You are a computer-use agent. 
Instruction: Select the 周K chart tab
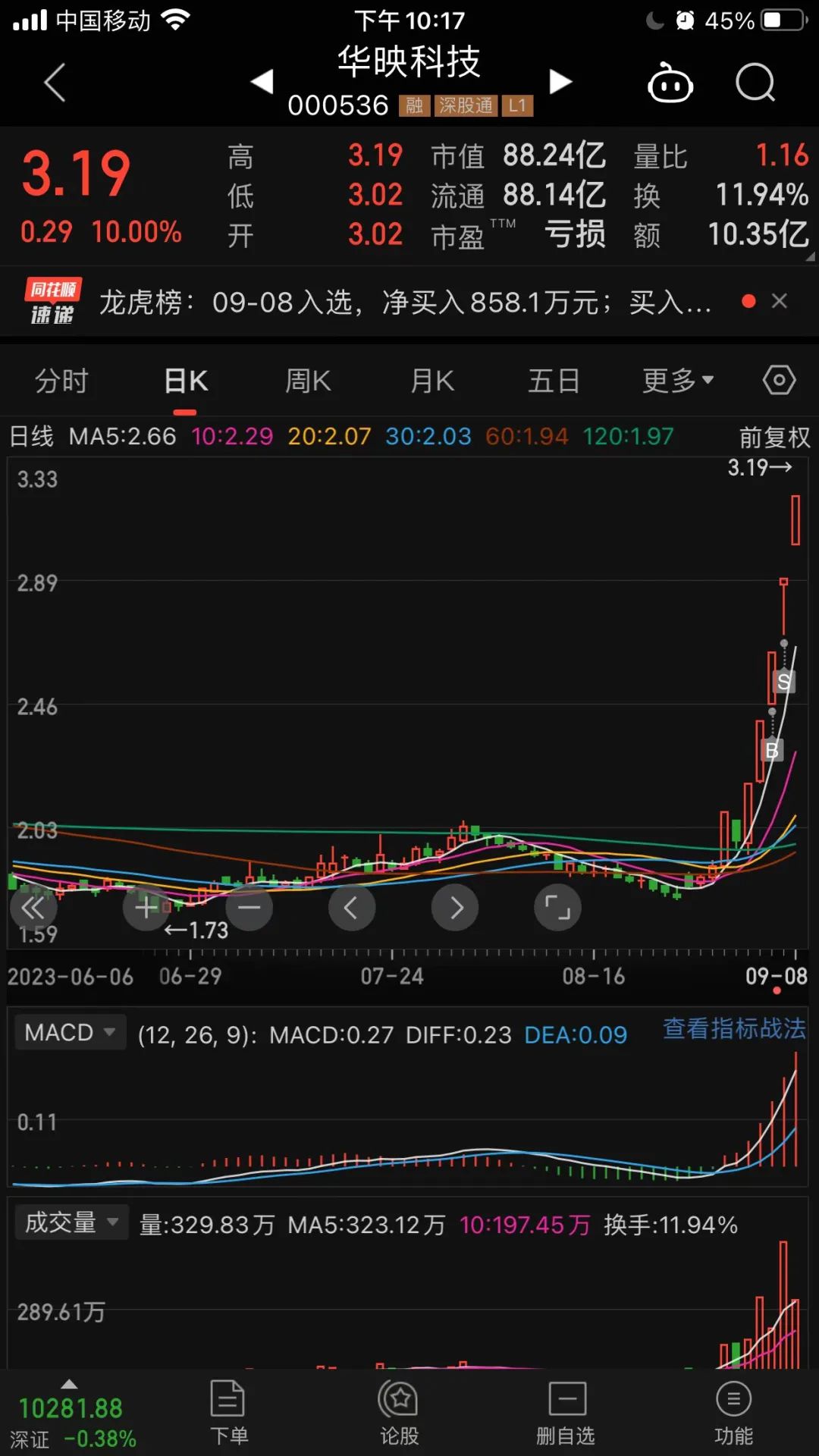pos(308,381)
